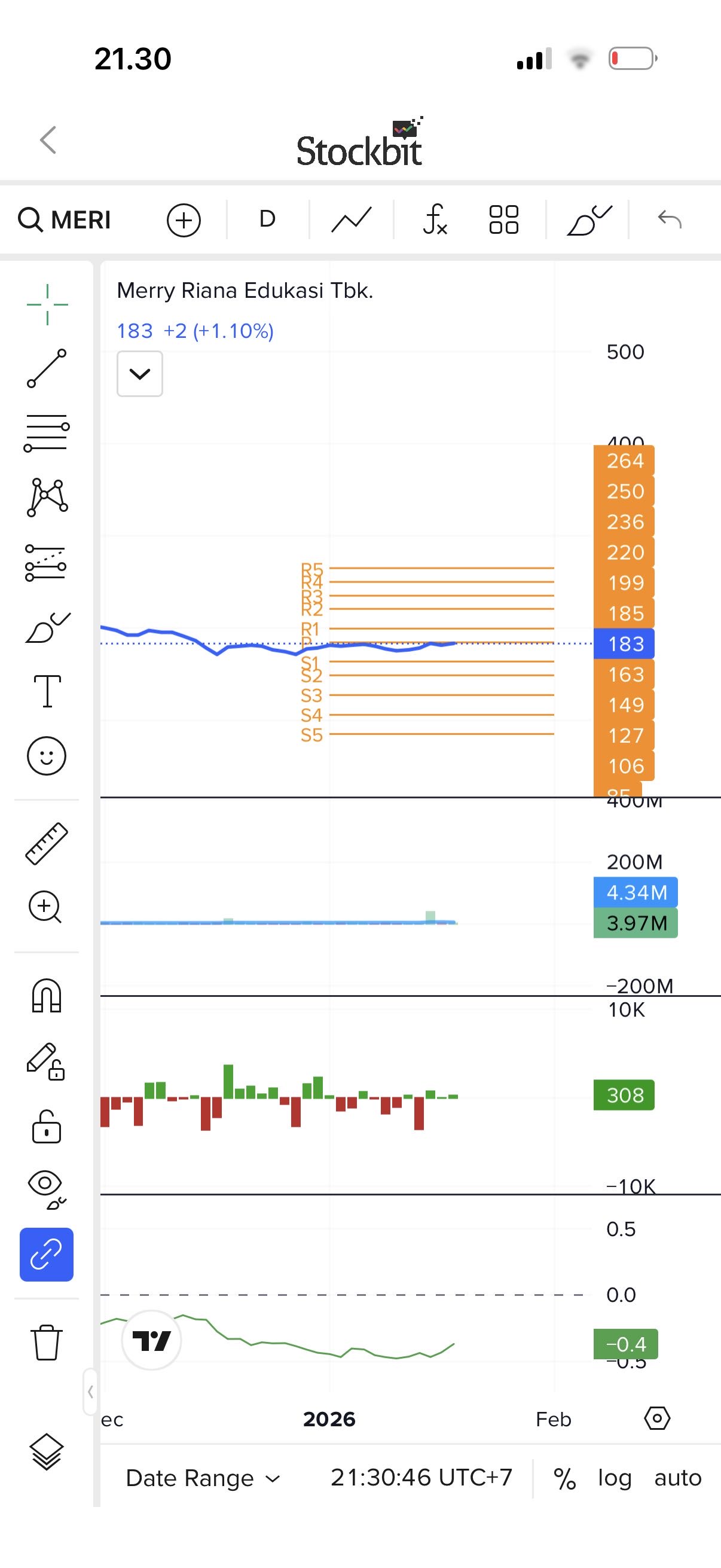Viewport: 721px width, 1568px height.
Task: Undo the last chart action
Action: coord(670,219)
